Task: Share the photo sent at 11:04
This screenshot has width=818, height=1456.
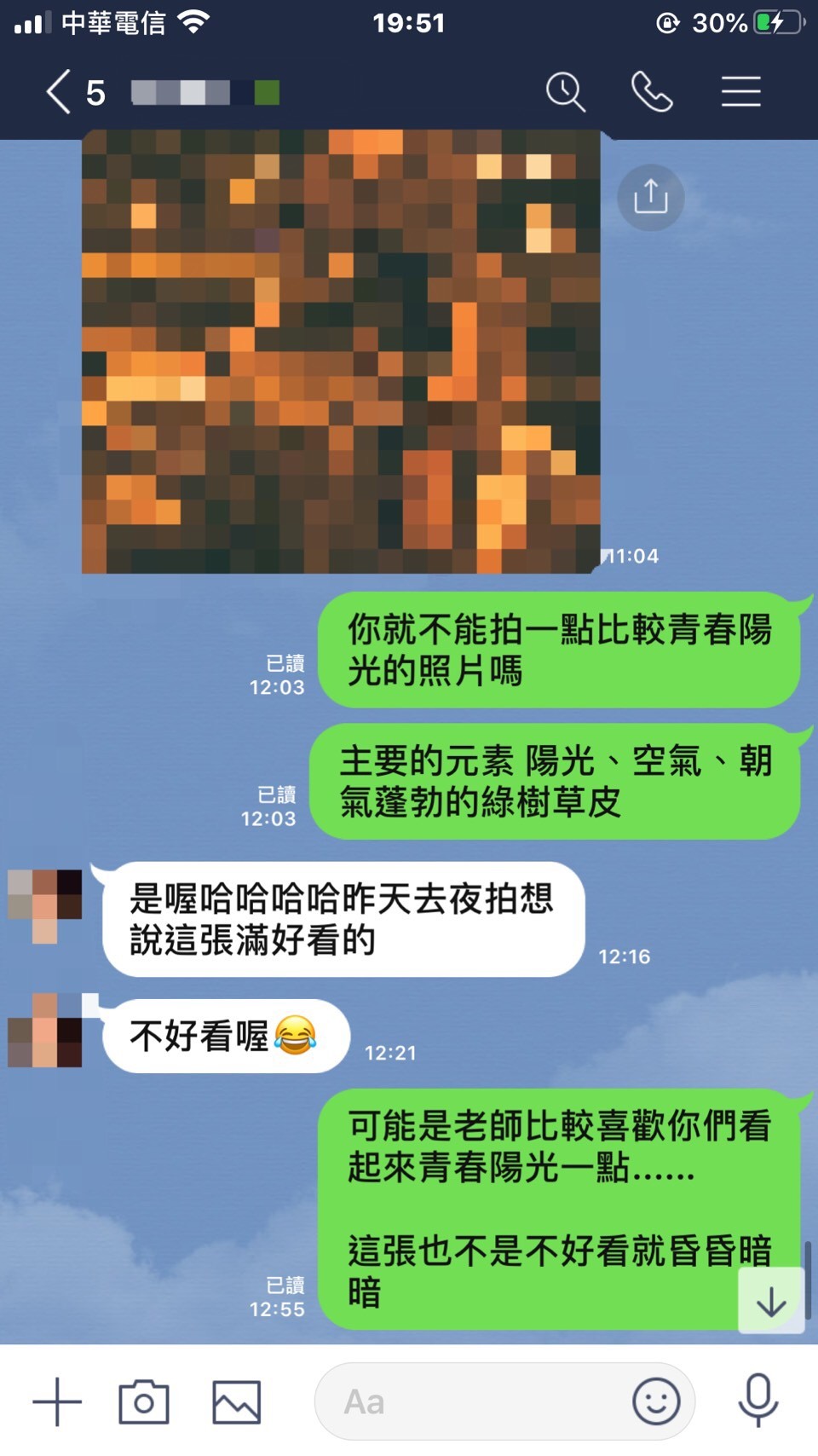Action: tap(651, 197)
